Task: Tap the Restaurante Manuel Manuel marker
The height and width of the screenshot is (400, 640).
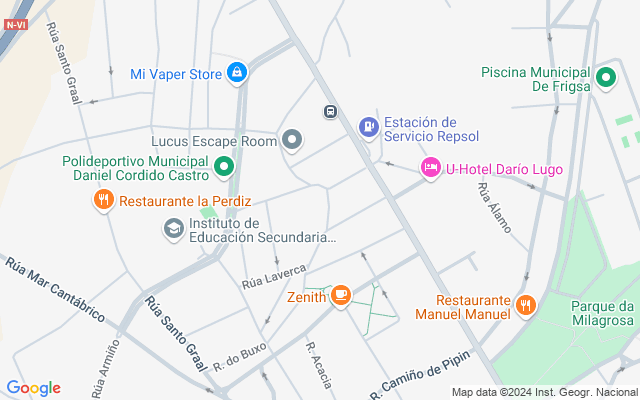Action: tap(524, 304)
